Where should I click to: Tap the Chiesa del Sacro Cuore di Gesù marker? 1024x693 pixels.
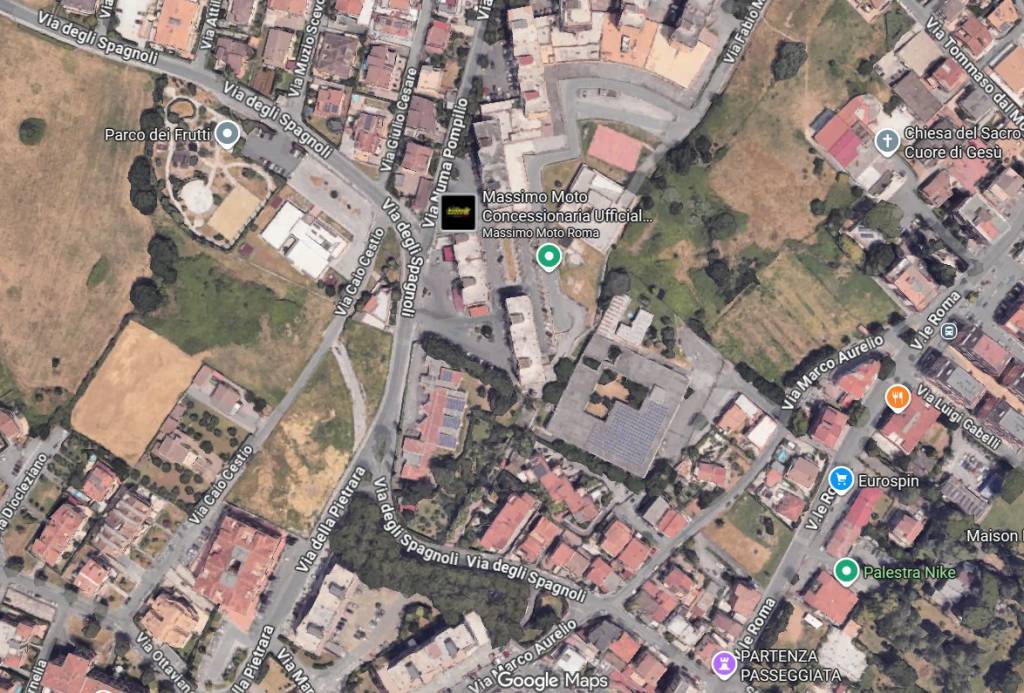pyautogui.click(x=886, y=142)
